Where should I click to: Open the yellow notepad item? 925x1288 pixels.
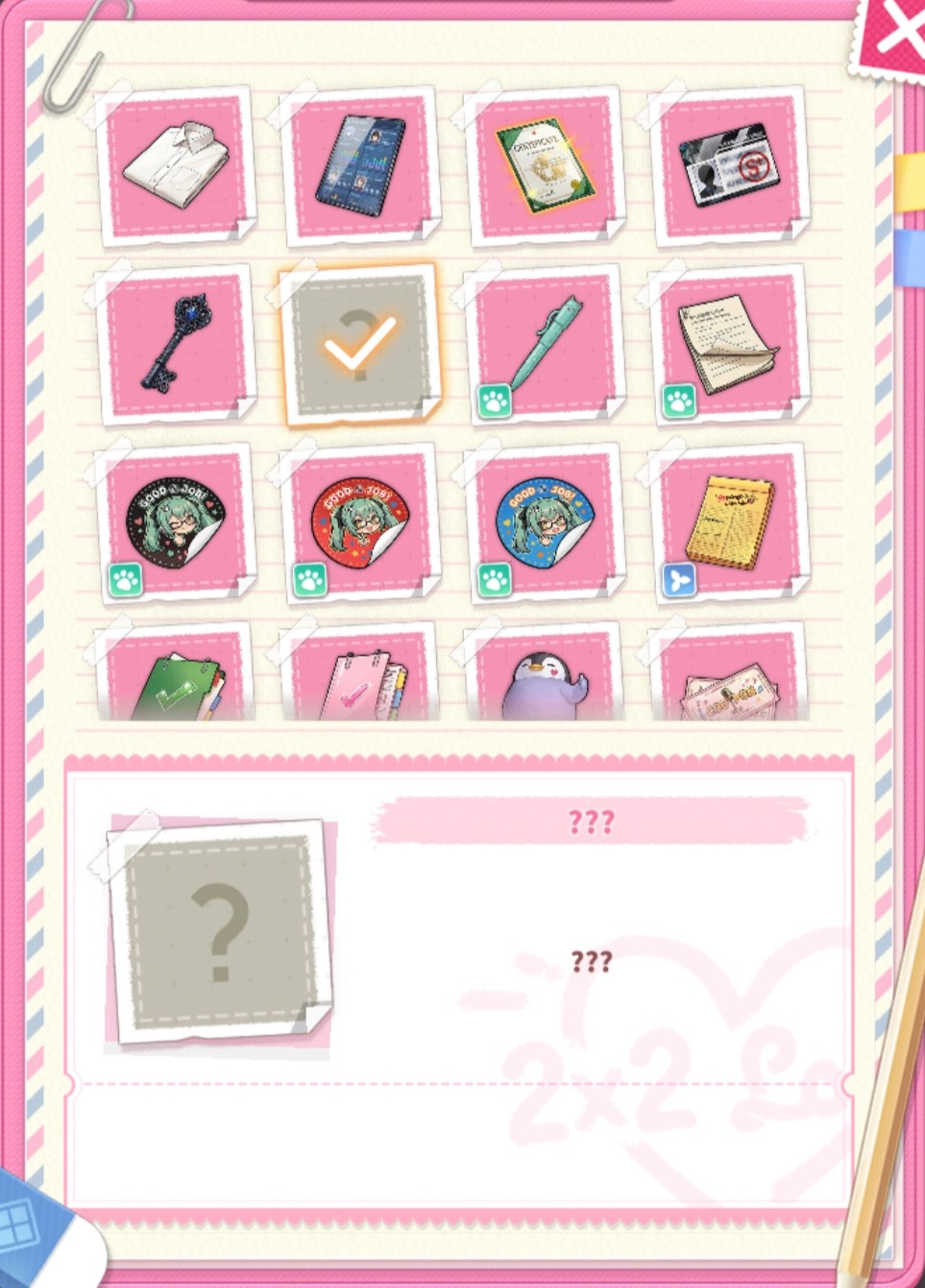(729, 522)
